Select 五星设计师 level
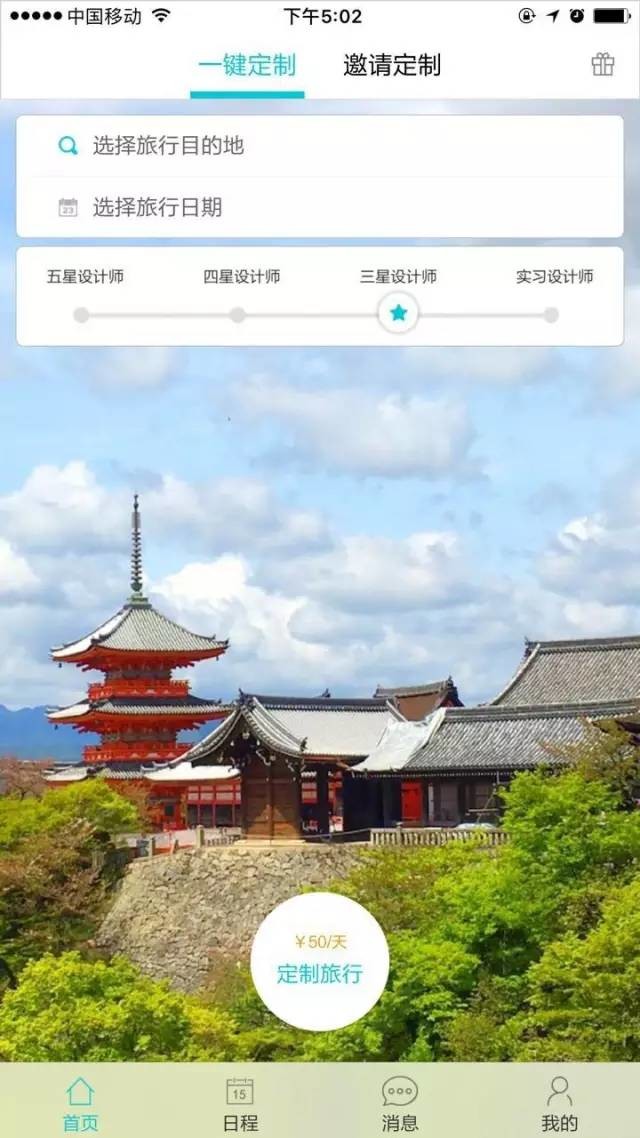The height and width of the screenshot is (1138, 640). point(82,314)
